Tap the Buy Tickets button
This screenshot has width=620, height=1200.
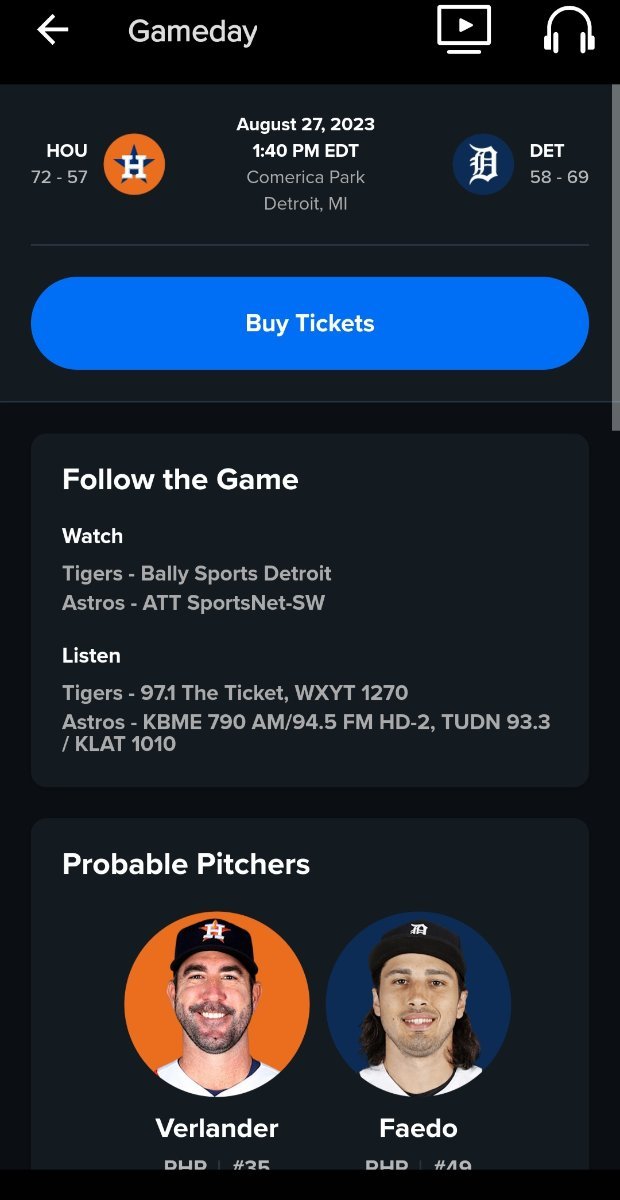pos(310,323)
